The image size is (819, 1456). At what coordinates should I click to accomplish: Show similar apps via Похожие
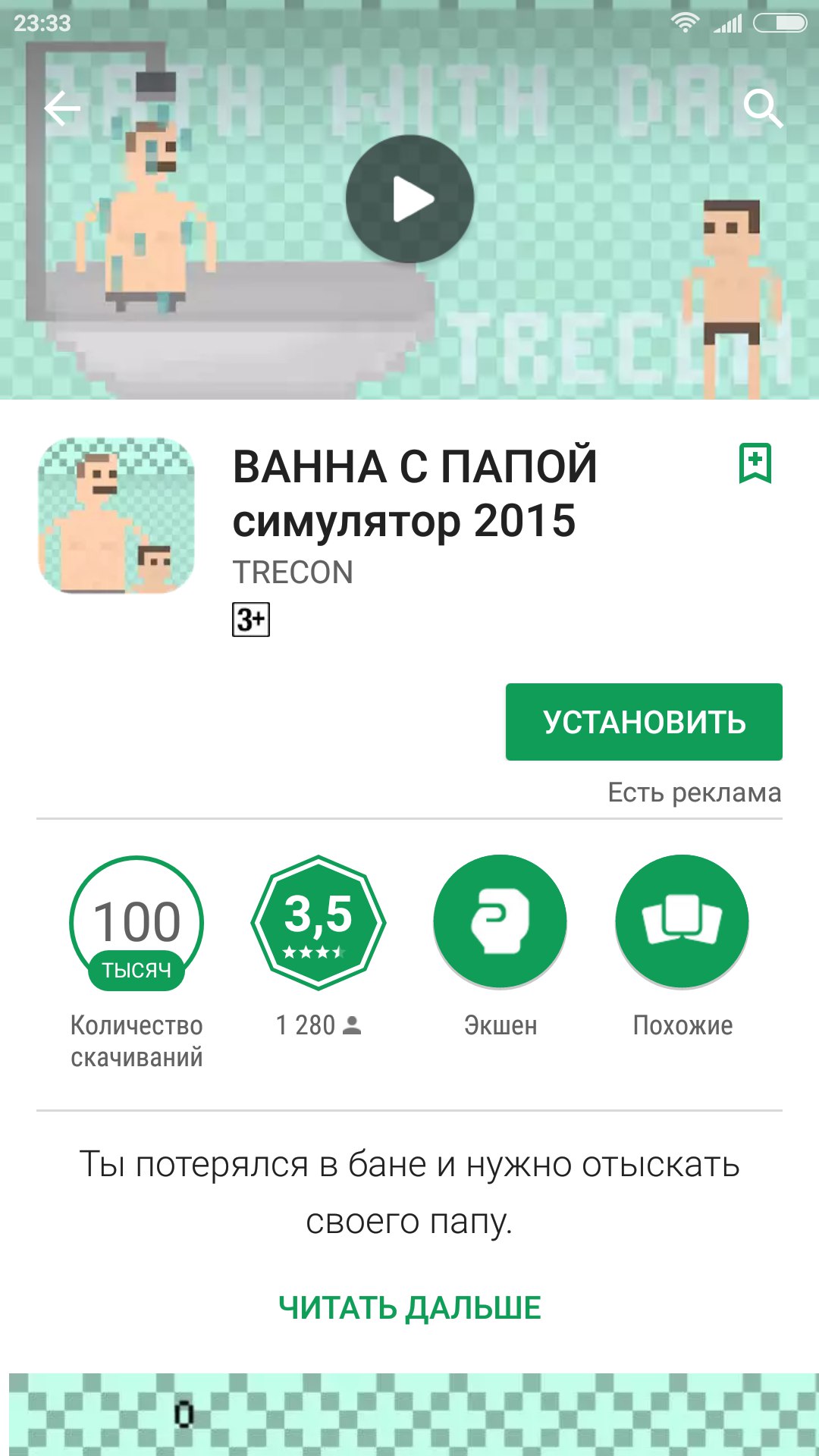click(x=682, y=922)
